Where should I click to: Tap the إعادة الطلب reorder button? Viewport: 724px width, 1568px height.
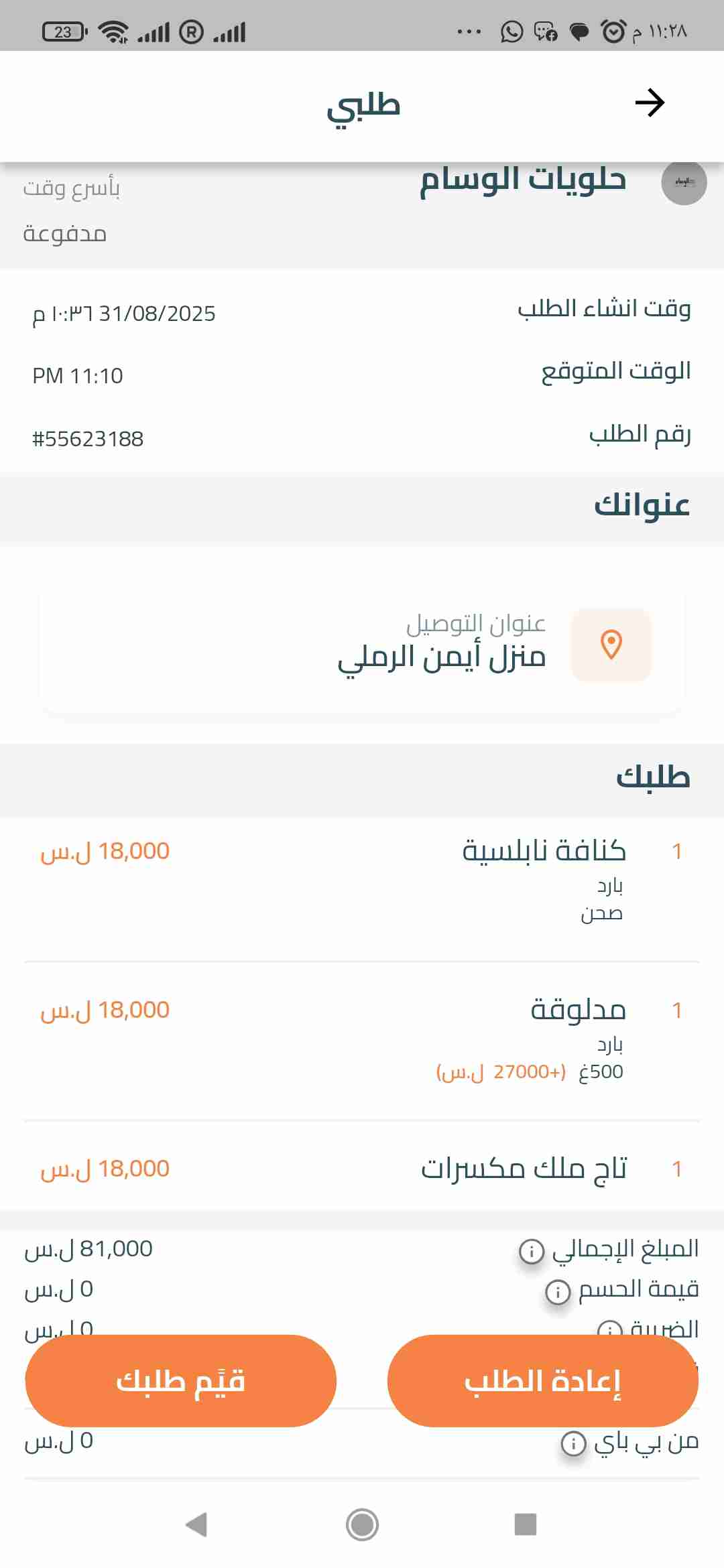542,1380
